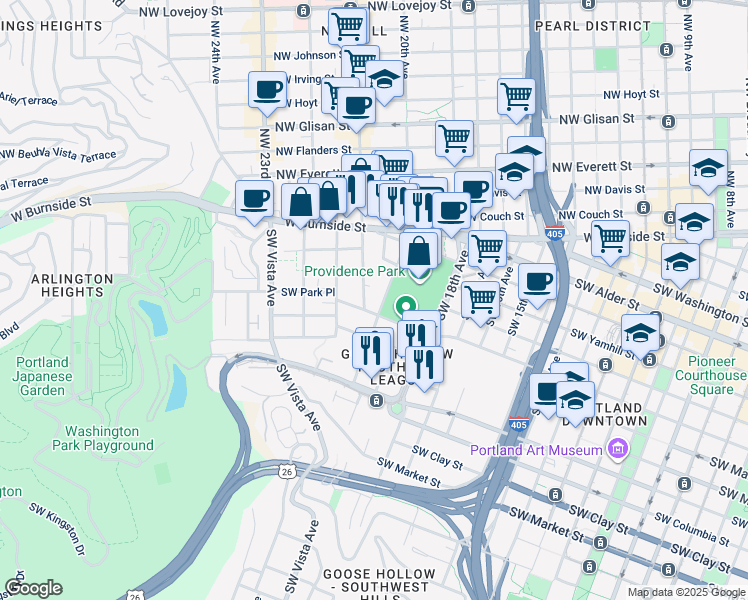Tap the grocery cart marker near NW Lovejoy St

[349, 25]
